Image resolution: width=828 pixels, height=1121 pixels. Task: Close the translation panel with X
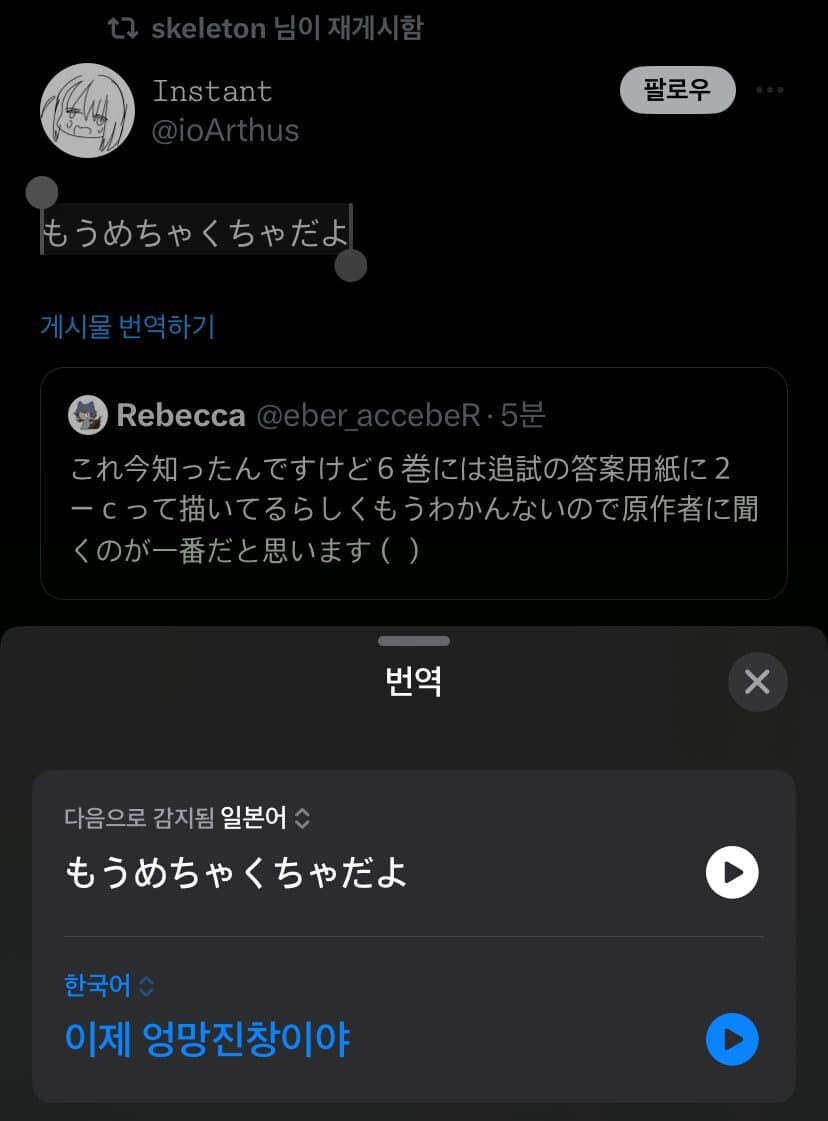click(x=757, y=682)
